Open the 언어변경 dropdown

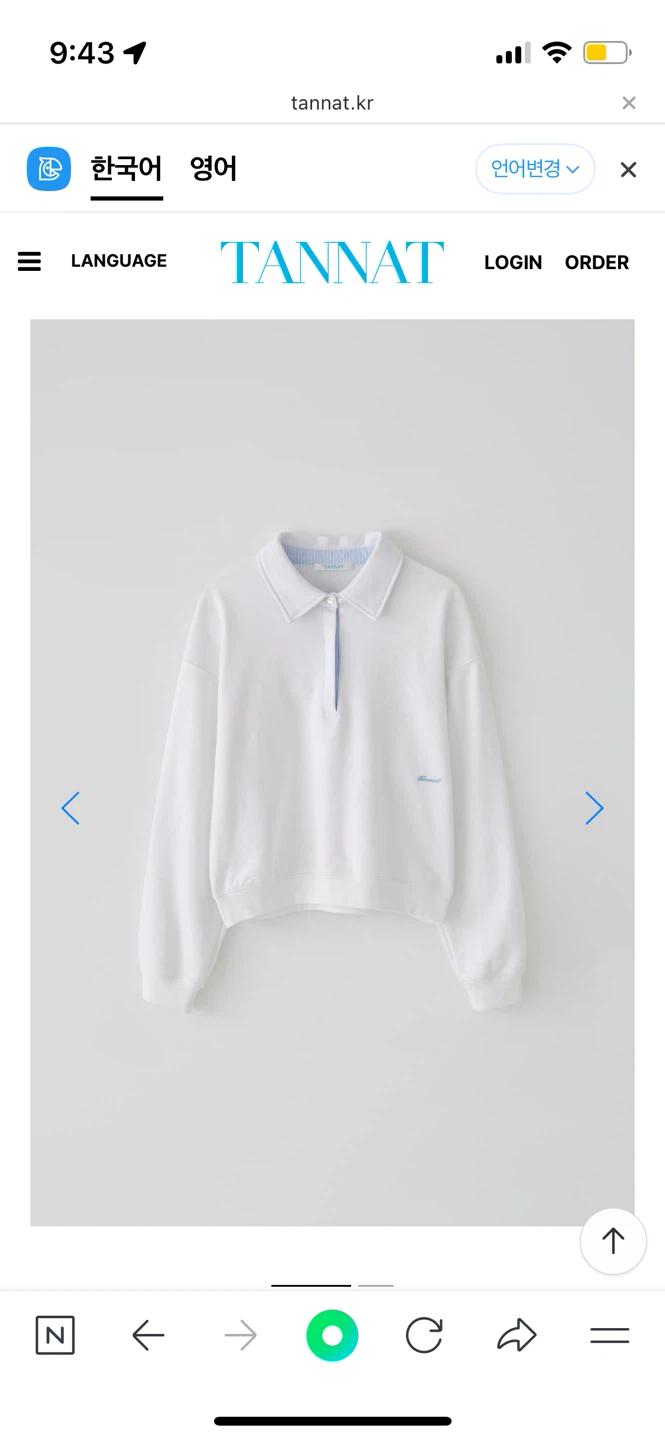pyautogui.click(x=535, y=169)
